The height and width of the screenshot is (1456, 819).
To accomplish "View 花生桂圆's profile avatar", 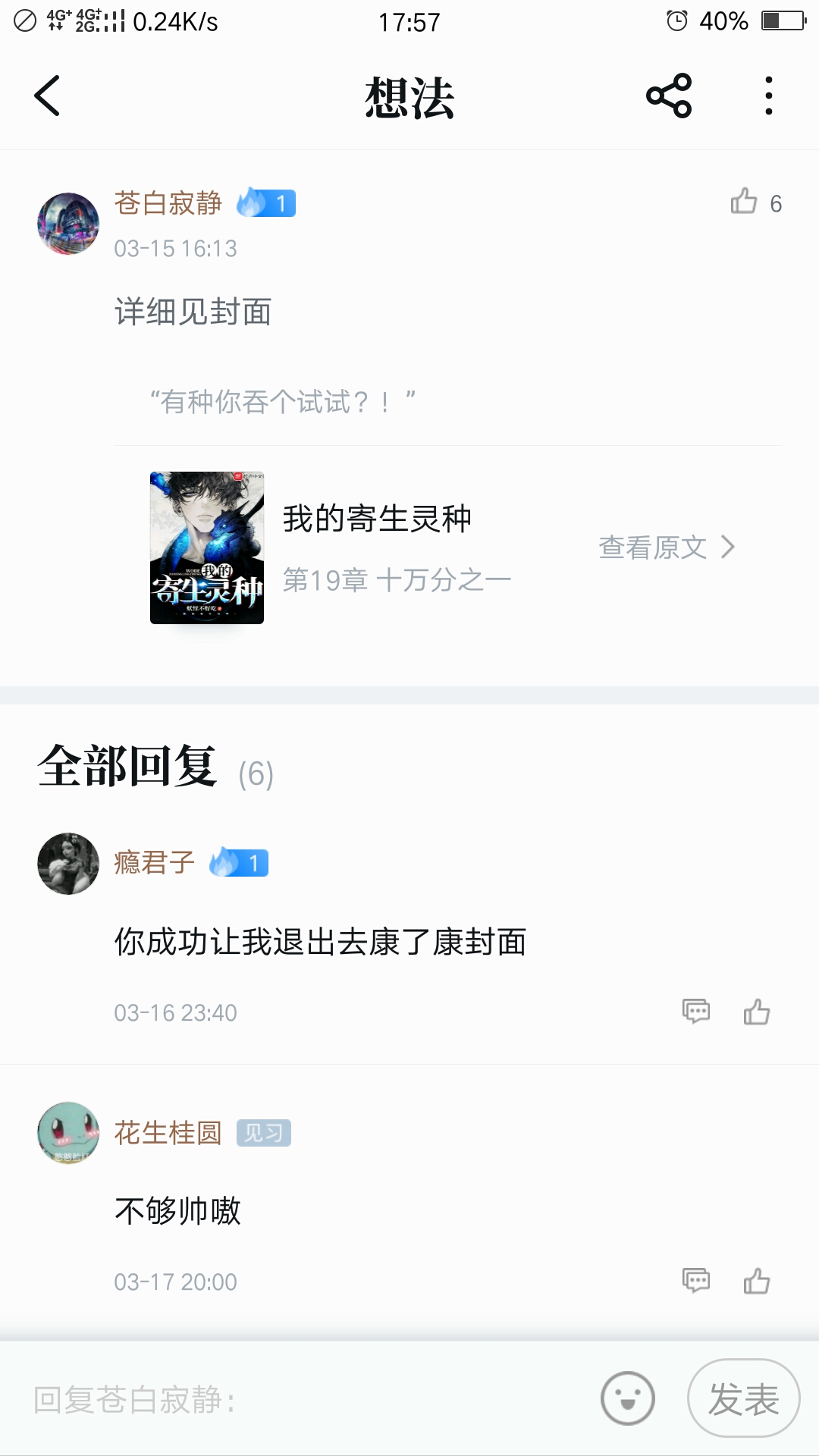I will 68,1133.
